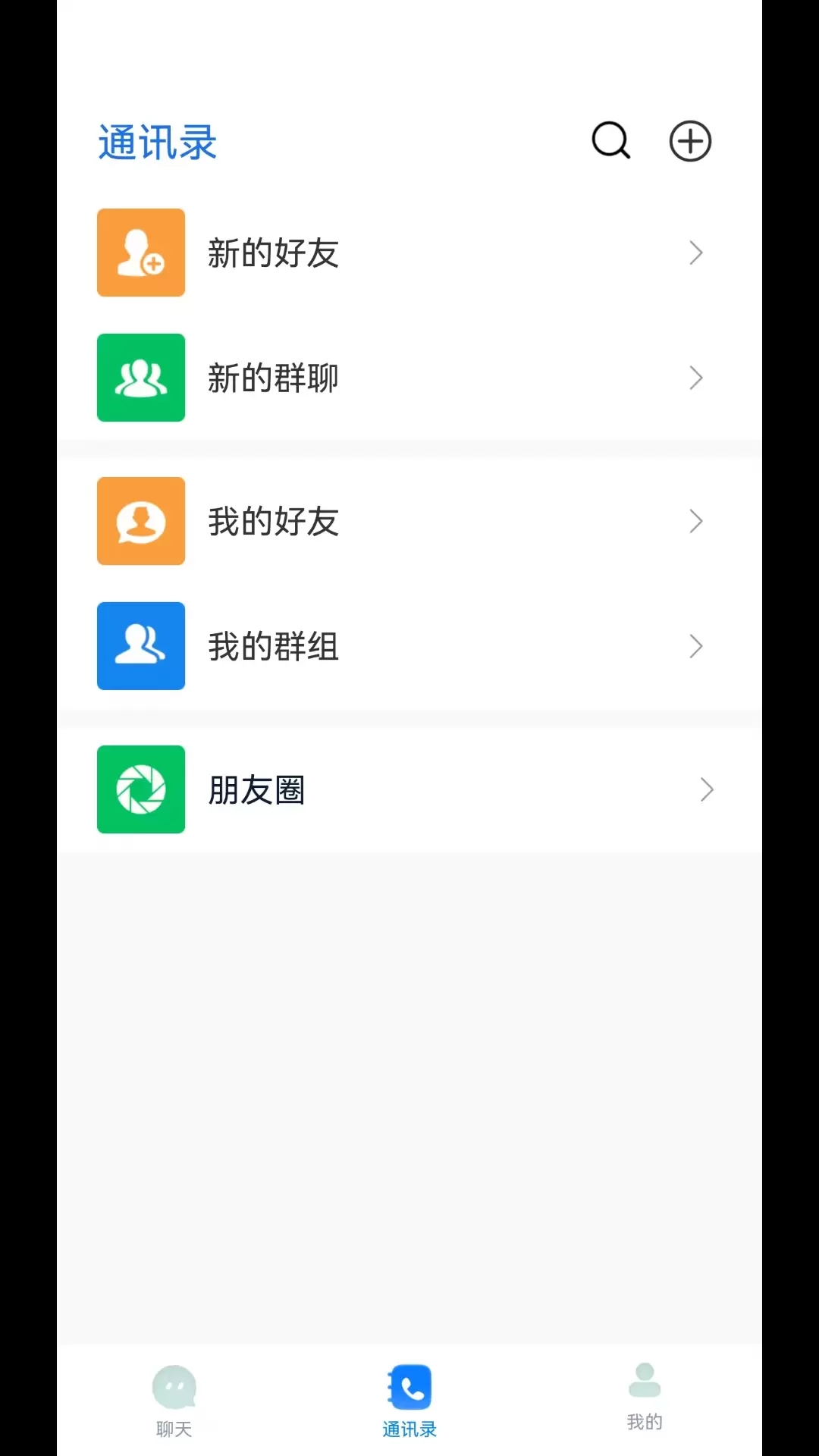Expand the 新的群聊 row chevron

pyautogui.click(x=696, y=378)
